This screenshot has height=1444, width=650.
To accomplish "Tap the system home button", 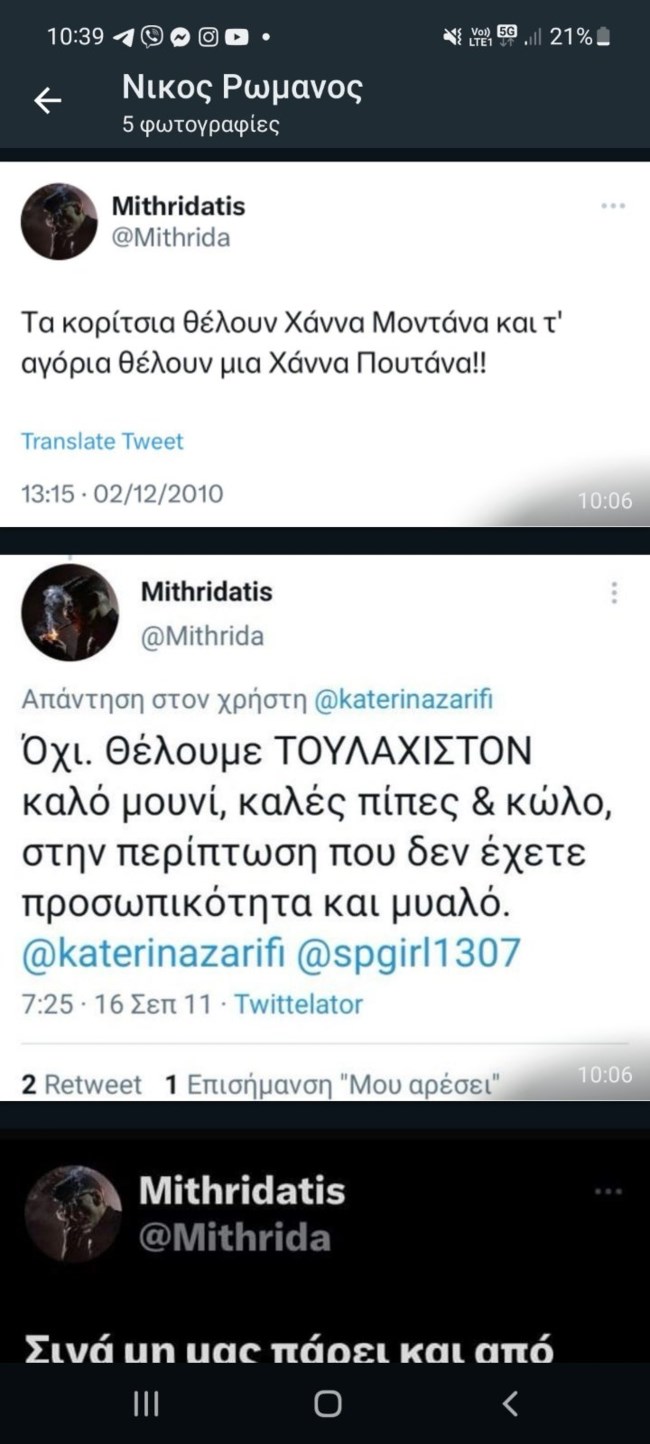I will [x=327, y=1404].
